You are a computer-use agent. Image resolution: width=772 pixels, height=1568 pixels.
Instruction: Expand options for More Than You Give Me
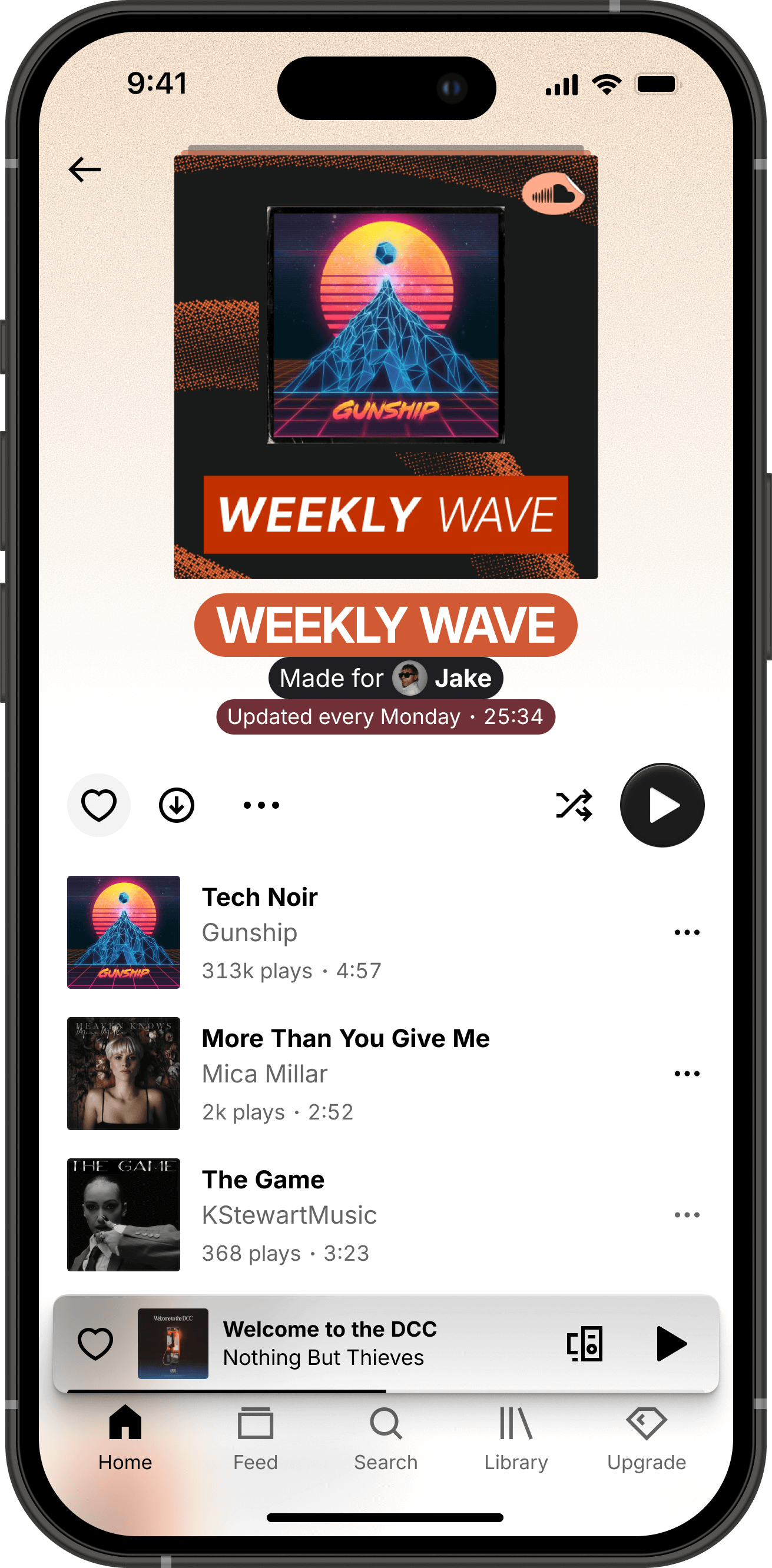pyautogui.click(x=687, y=1073)
